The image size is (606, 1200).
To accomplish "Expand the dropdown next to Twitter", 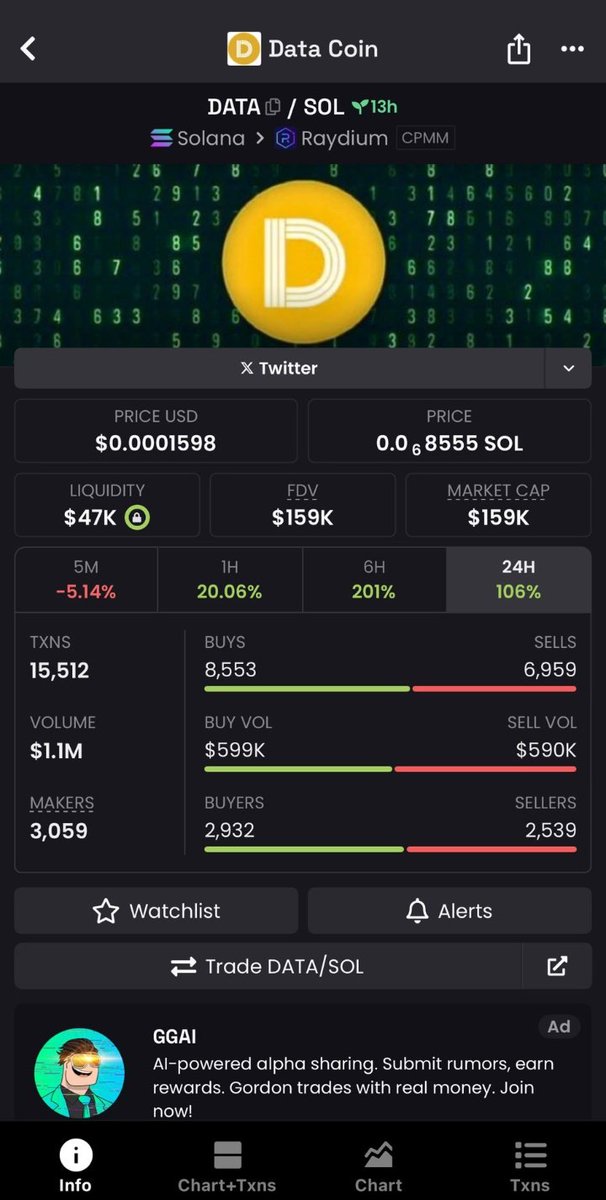I will tap(569, 368).
